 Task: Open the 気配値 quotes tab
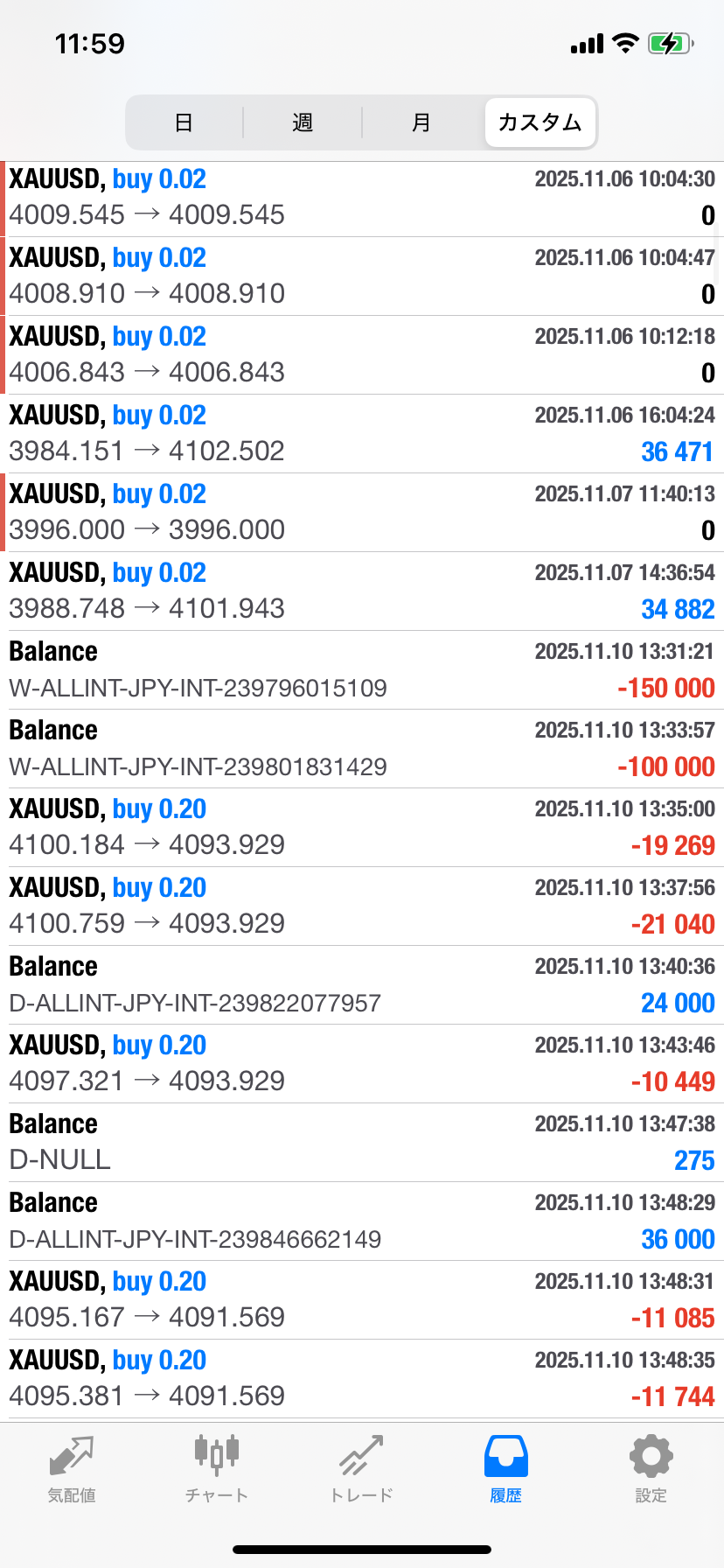pos(72,1468)
